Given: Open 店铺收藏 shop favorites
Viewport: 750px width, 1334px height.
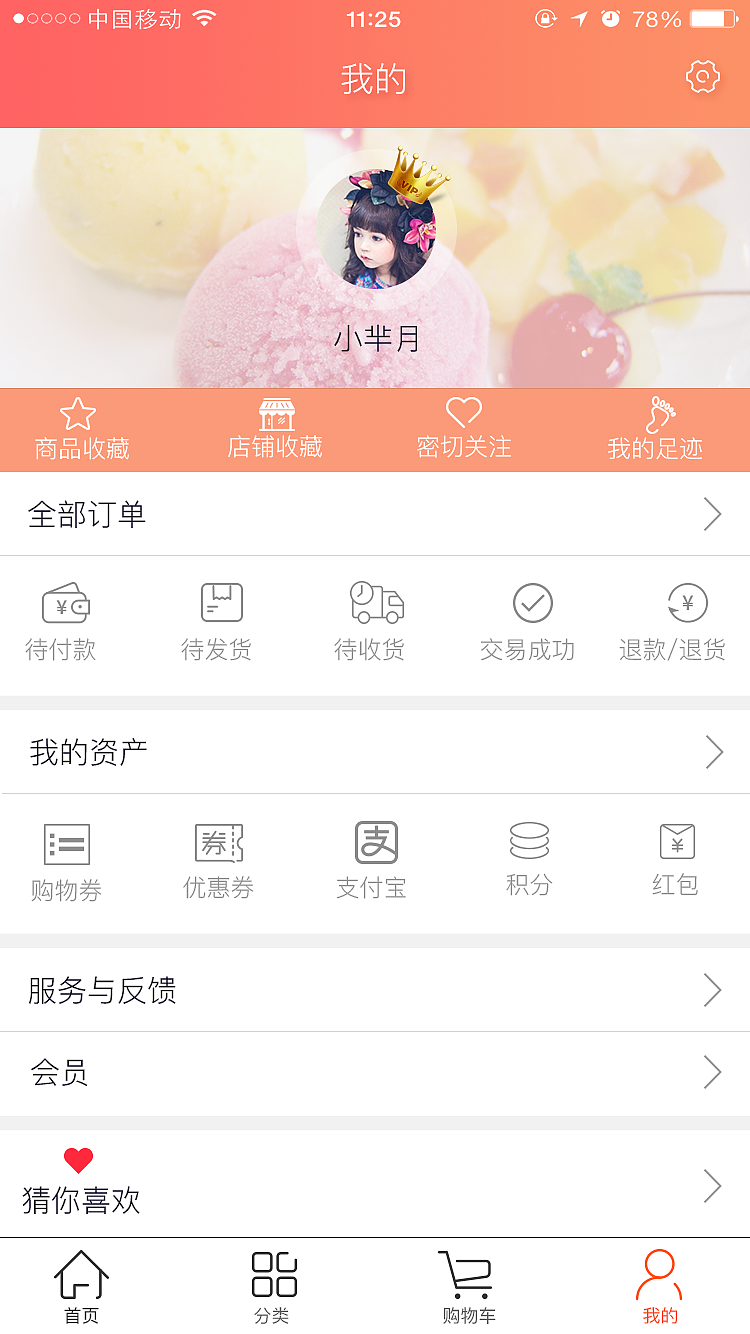Looking at the screenshot, I should tap(275, 430).
